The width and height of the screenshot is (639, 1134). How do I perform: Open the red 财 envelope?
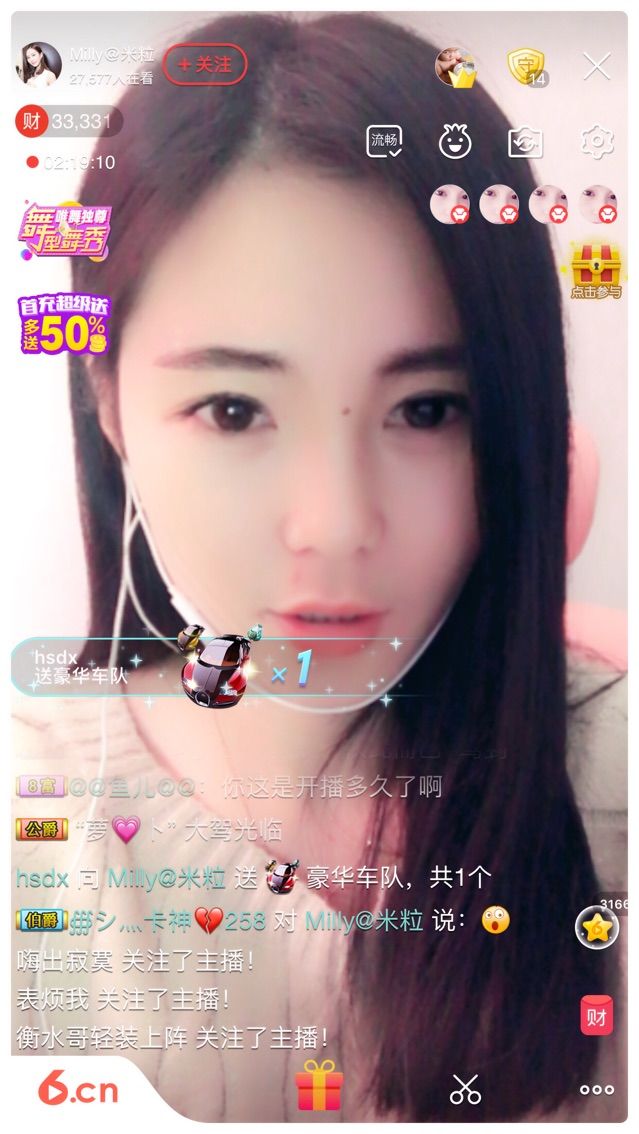point(597,1015)
